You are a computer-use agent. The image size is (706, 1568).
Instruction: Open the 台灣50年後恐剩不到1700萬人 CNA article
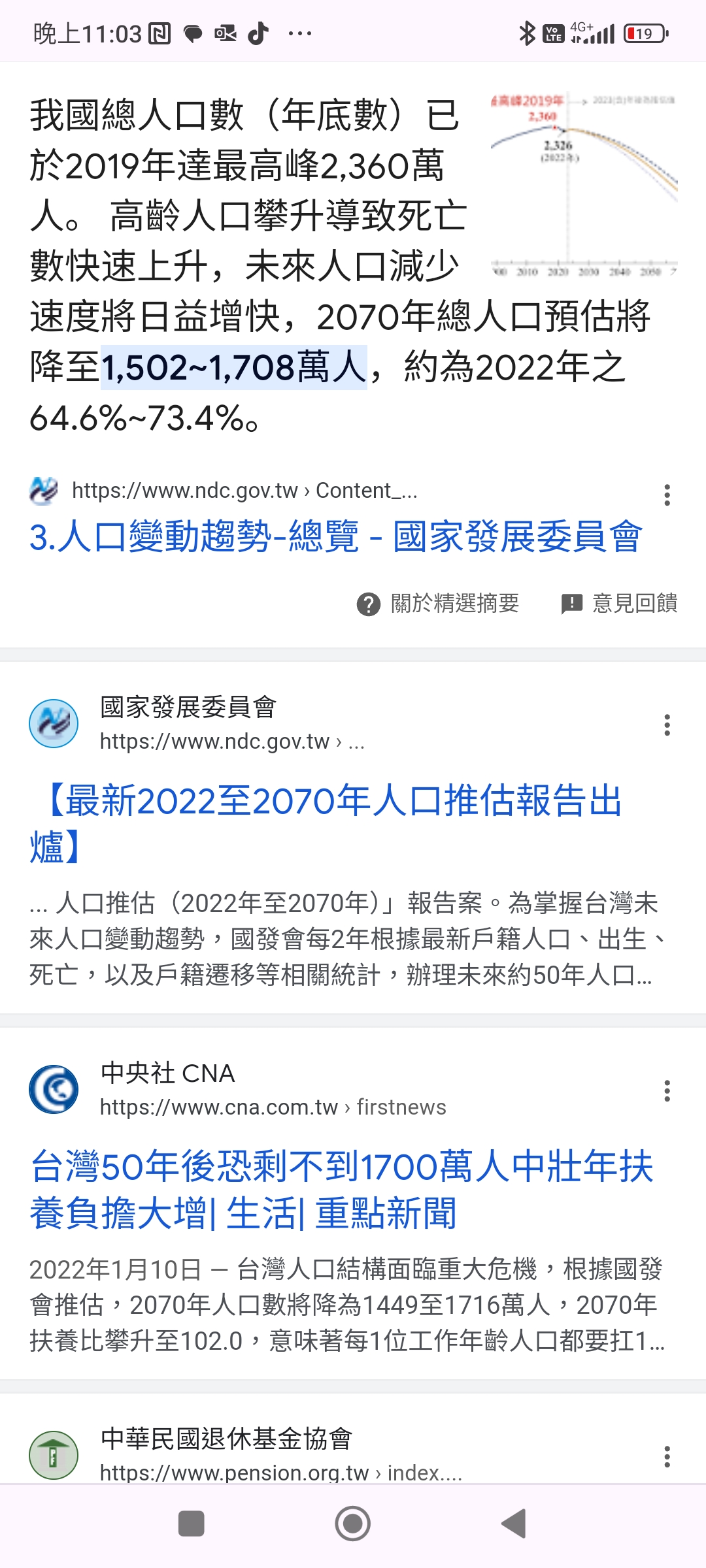pyautogui.click(x=341, y=1190)
